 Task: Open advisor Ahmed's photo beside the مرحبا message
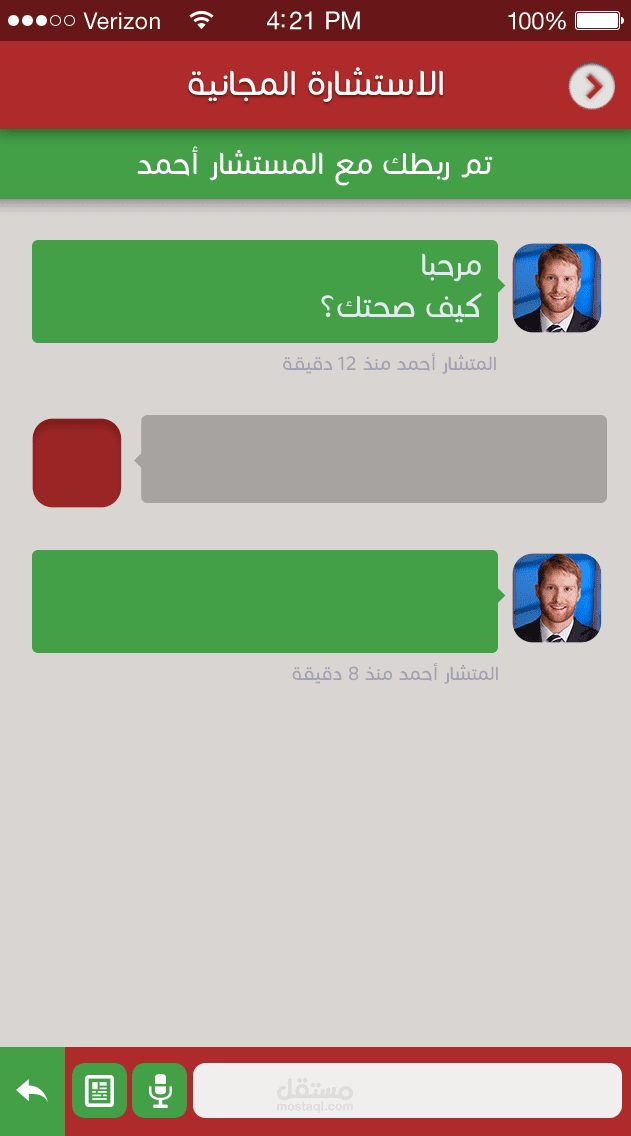point(557,288)
